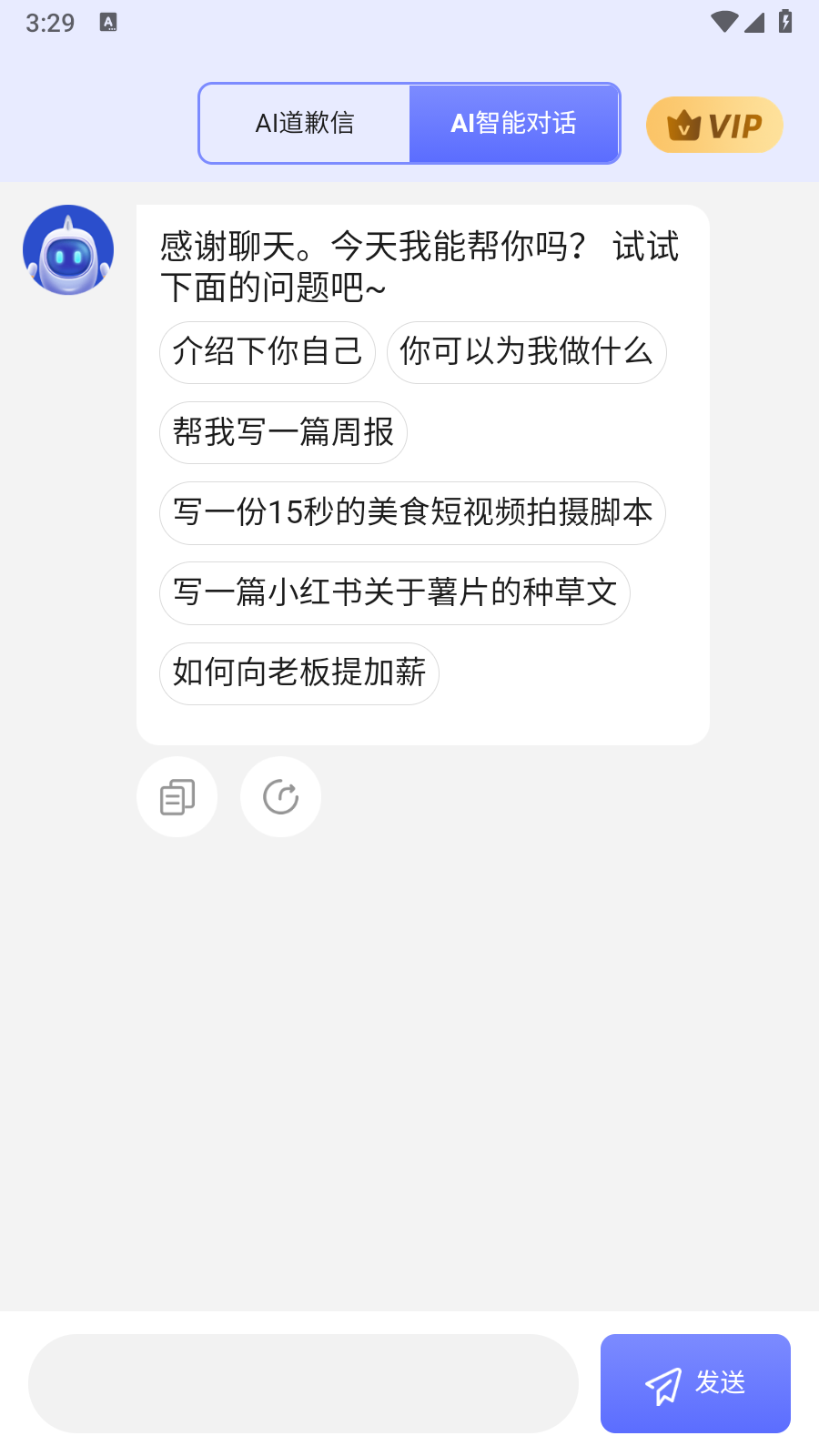Tap the 小红书薯片种草文 suggestion

[395, 593]
